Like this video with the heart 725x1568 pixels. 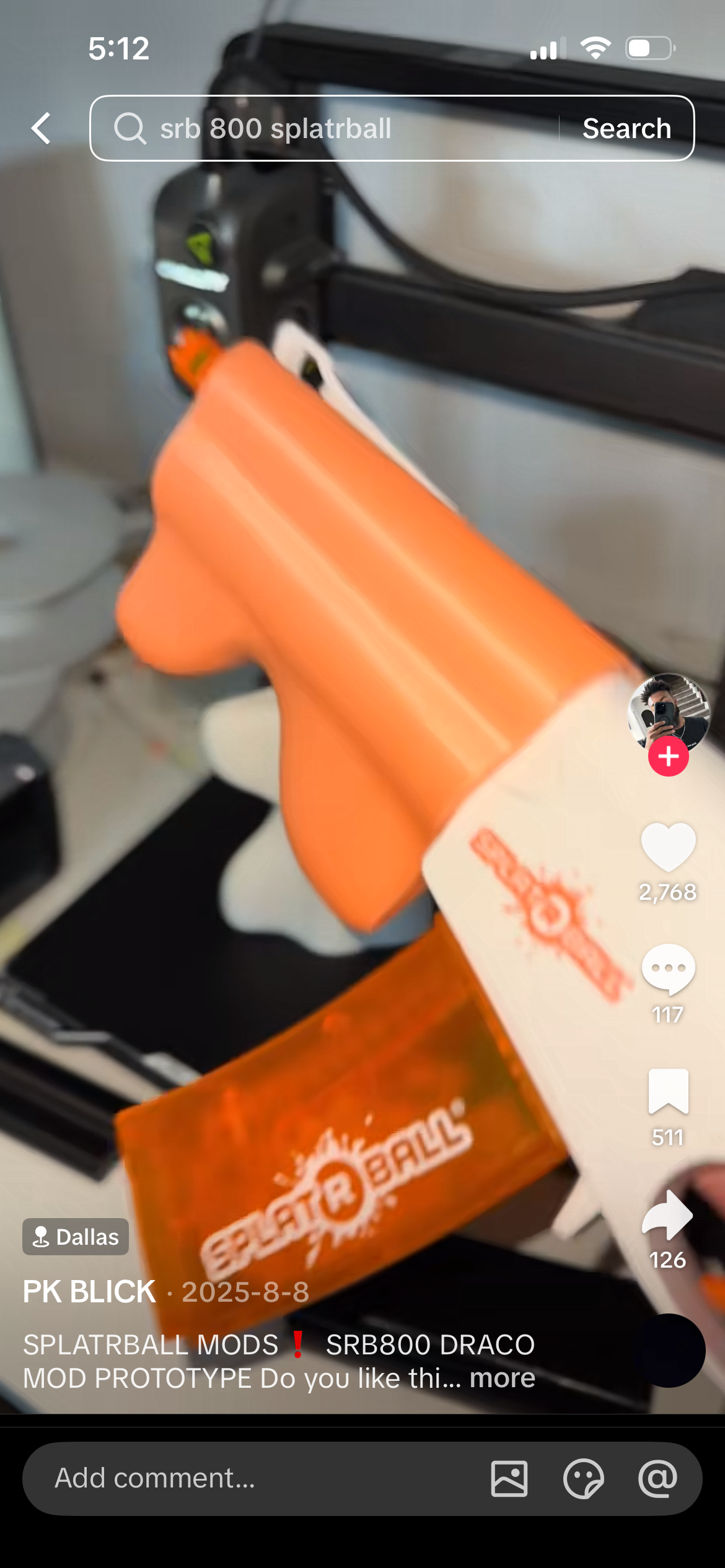pyautogui.click(x=668, y=847)
